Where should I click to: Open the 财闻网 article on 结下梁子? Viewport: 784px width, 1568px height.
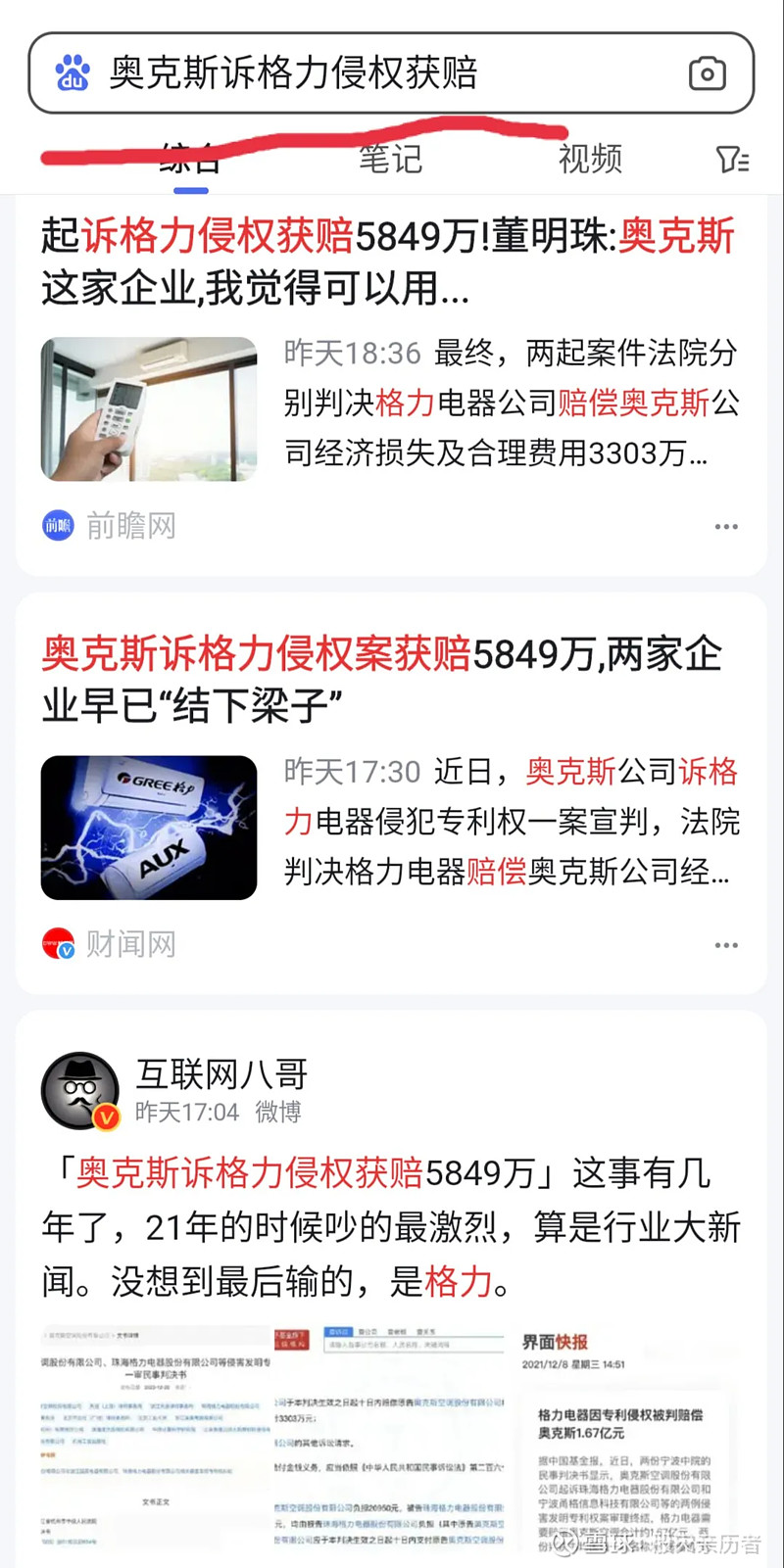click(x=382, y=680)
